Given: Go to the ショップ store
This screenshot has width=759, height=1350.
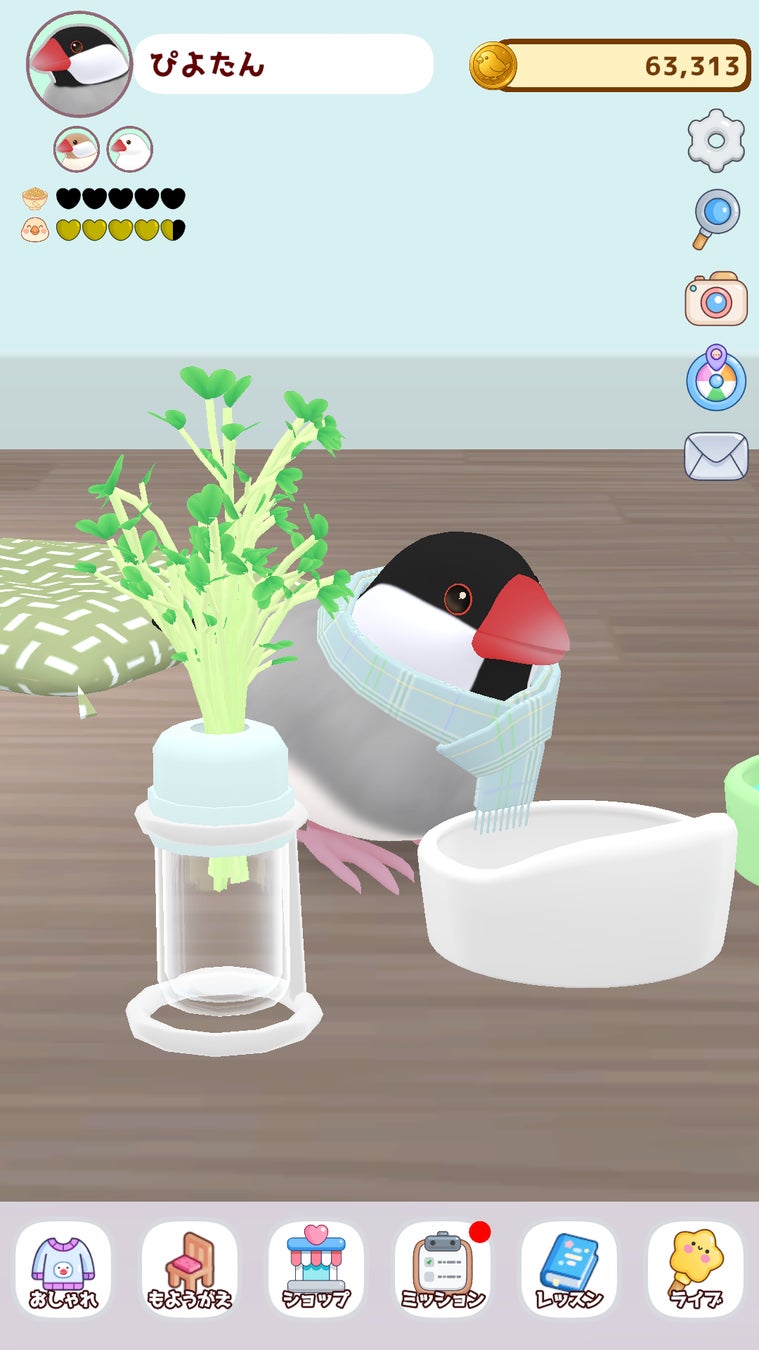Looking at the screenshot, I should point(316,1270).
